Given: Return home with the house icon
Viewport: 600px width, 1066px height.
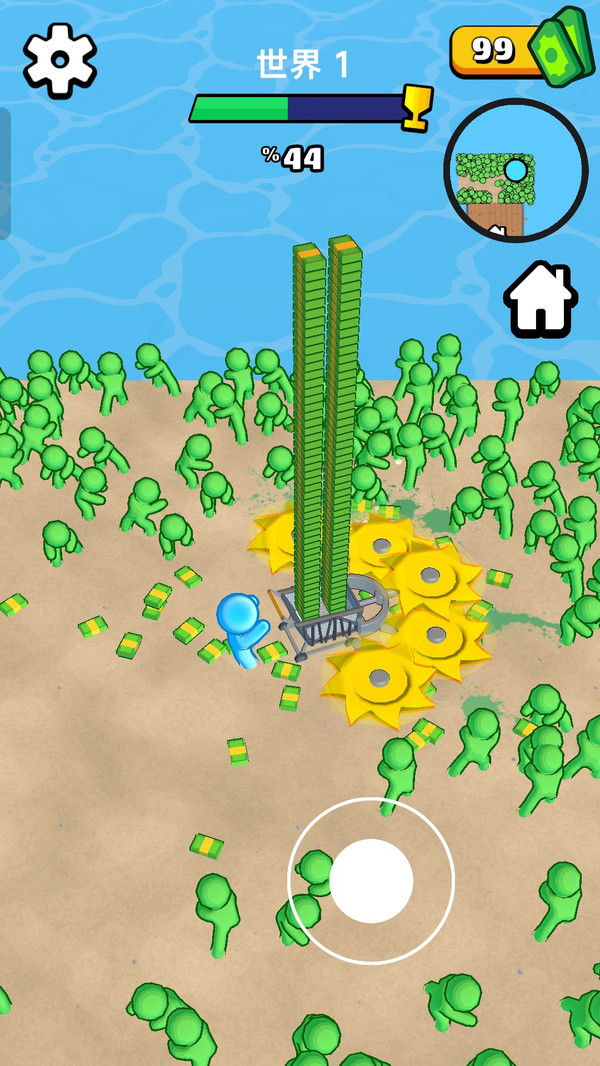Looking at the screenshot, I should click(540, 298).
